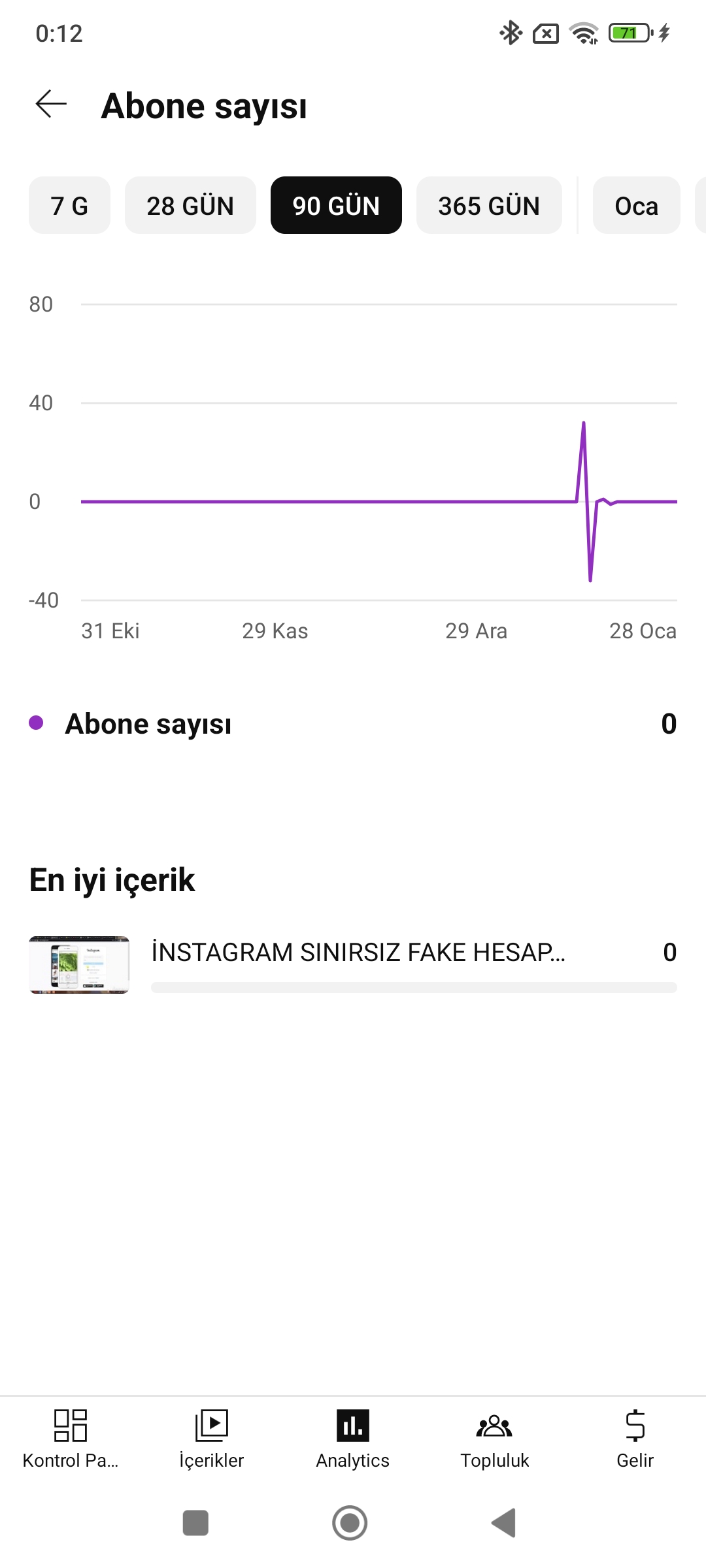Image resolution: width=706 pixels, height=1568 pixels.
Task: Open the Kontrol Paneli tab
Action: point(71,1439)
